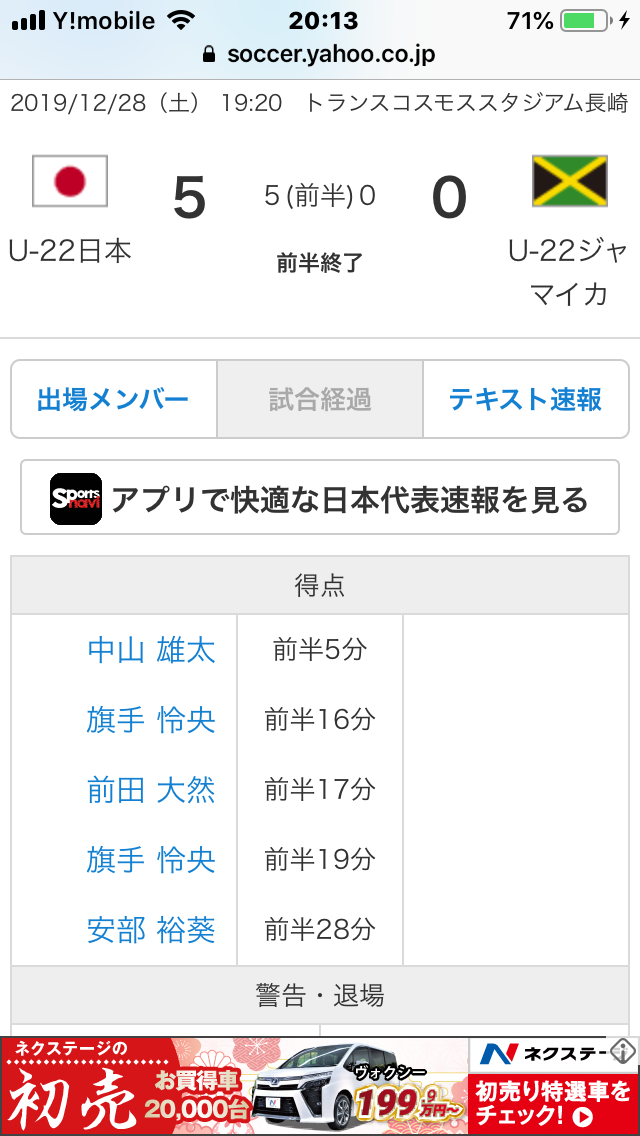Tap the Sportsnavi app promotion button
Viewport: 640px width, 1136px height.
pyautogui.click(x=320, y=498)
